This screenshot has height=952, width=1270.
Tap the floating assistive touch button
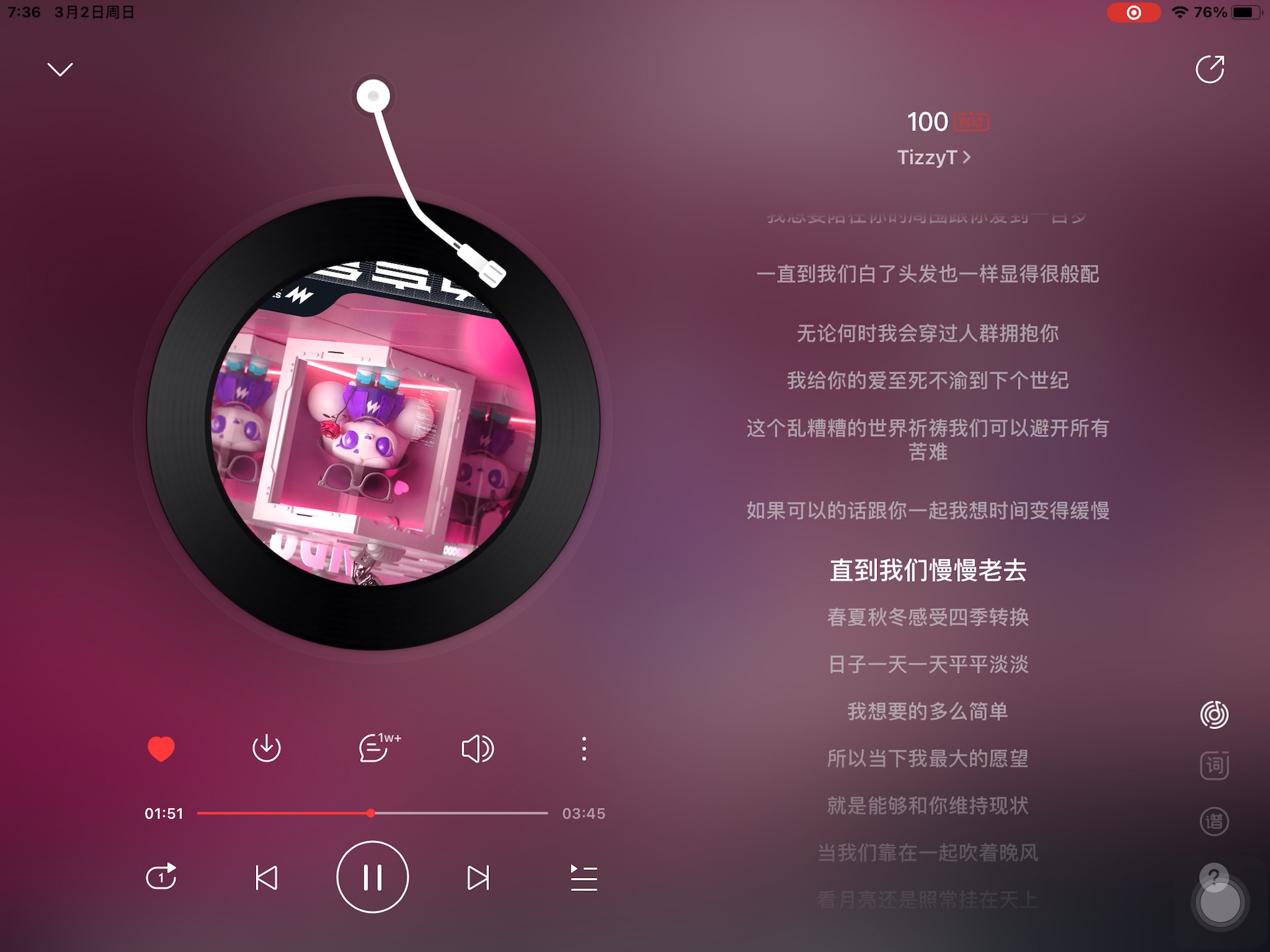pos(1220,903)
